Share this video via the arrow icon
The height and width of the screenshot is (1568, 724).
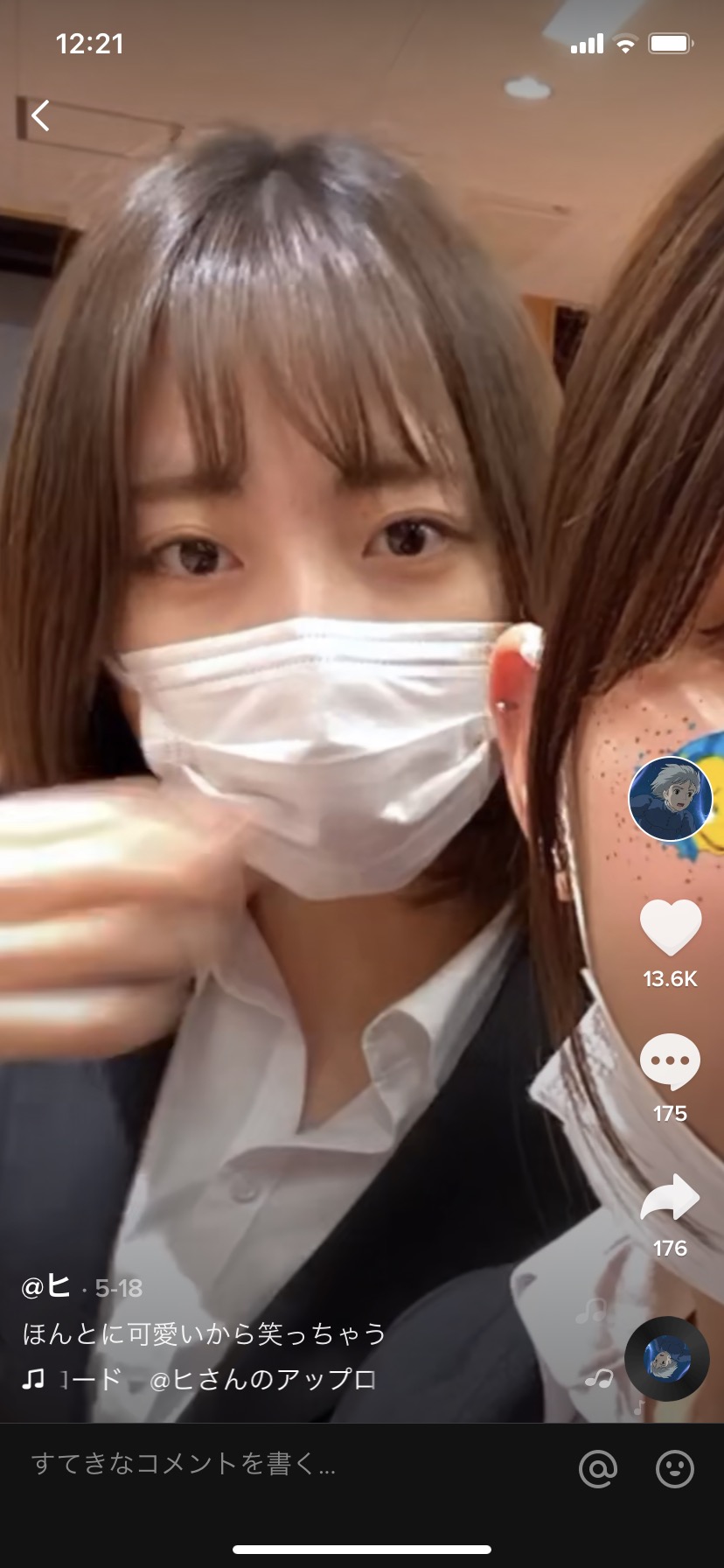(670, 1198)
